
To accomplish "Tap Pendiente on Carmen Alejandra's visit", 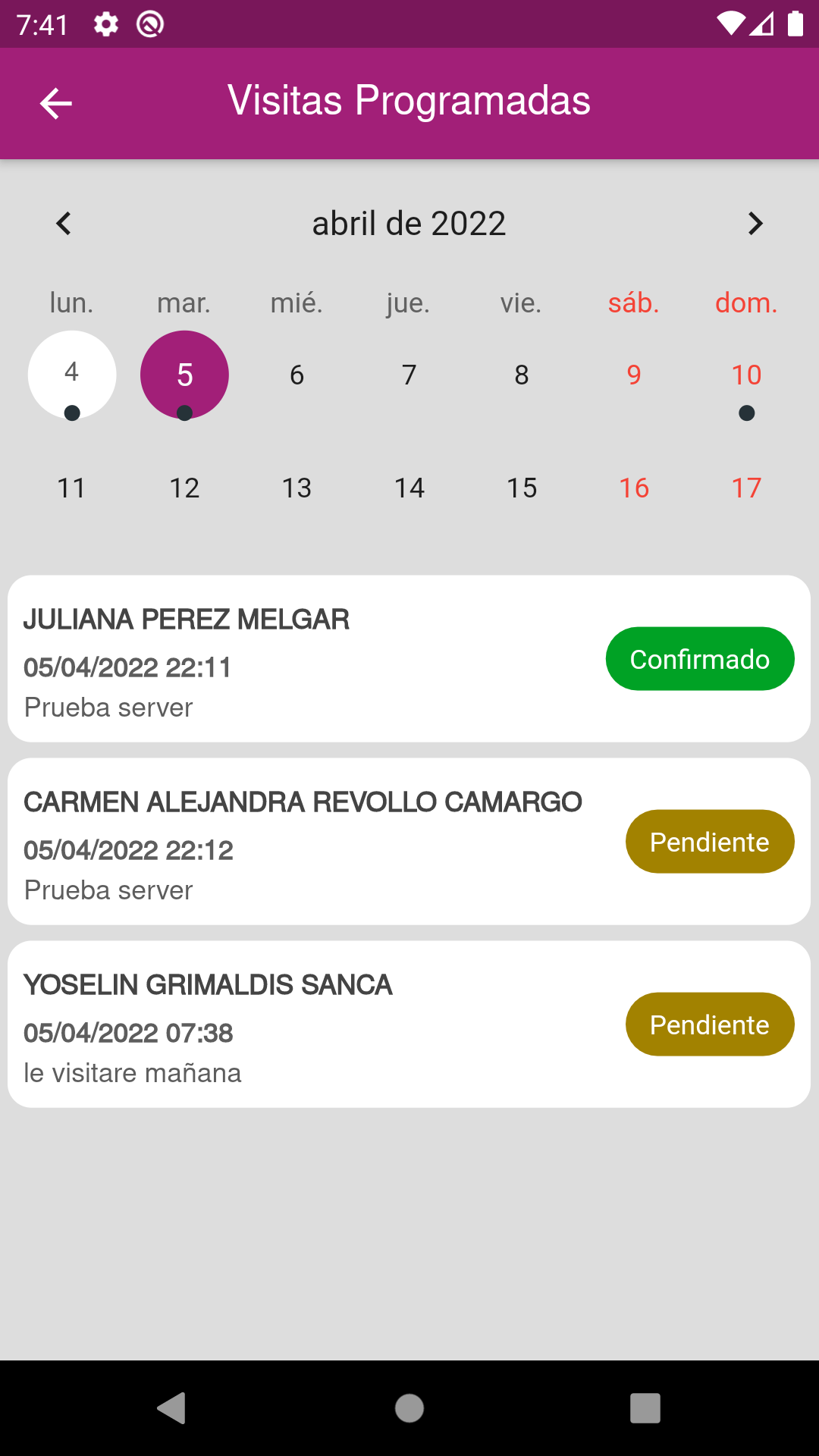I will (710, 842).
